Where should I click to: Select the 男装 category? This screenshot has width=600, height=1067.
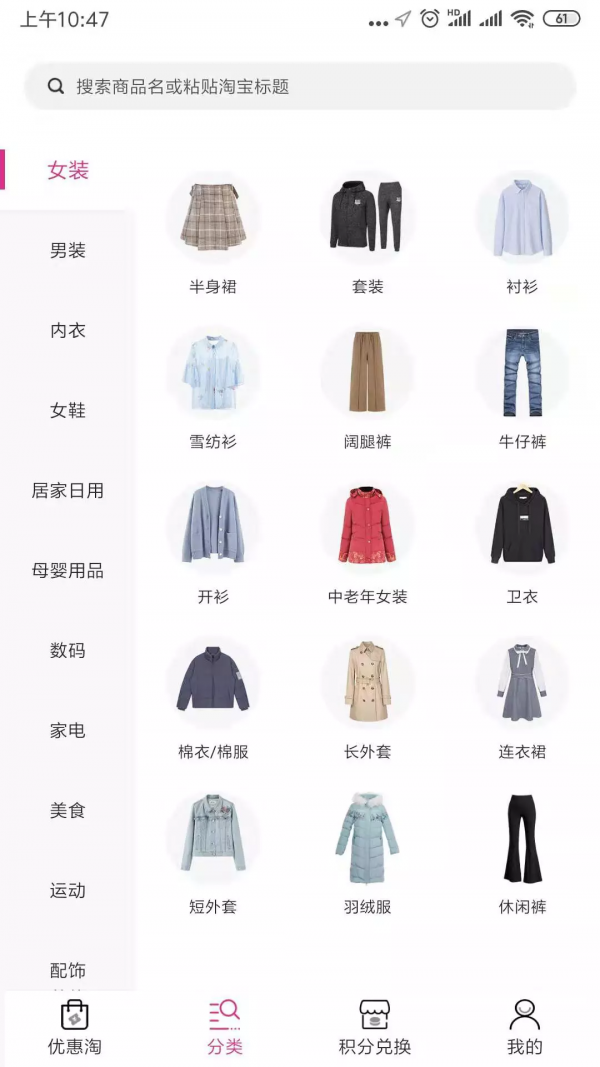point(67,250)
